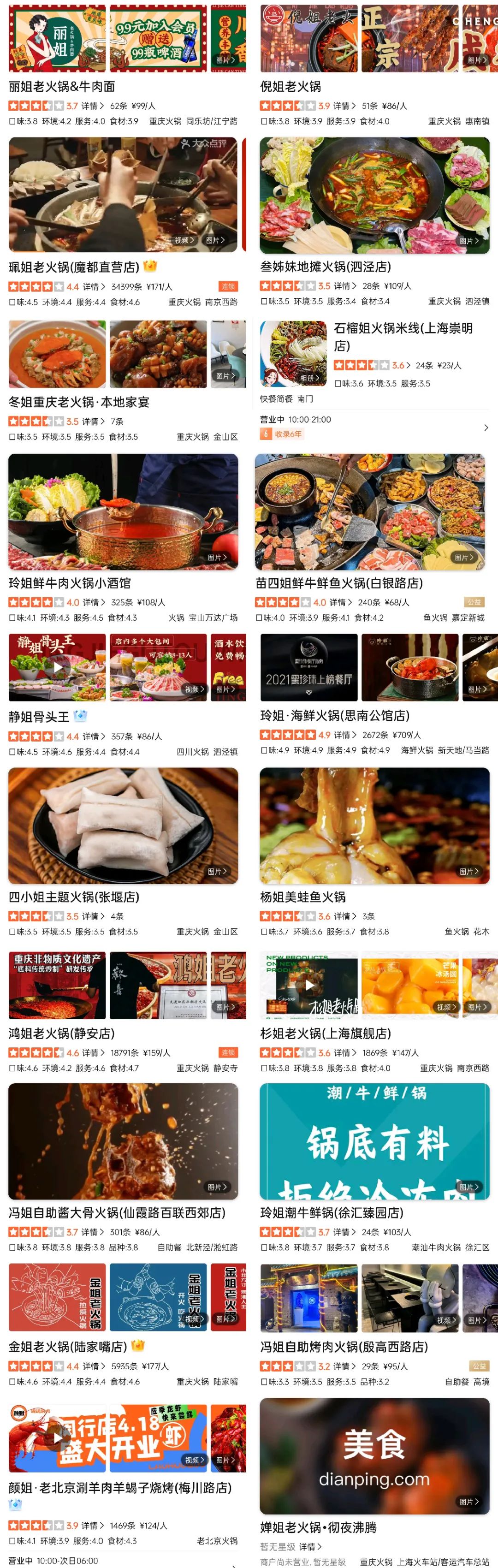The height and width of the screenshot is (1568, 498).
Task: Select the 杨姐美蛙鱼火锅 restaurant
Action: pyautogui.click(x=302, y=897)
